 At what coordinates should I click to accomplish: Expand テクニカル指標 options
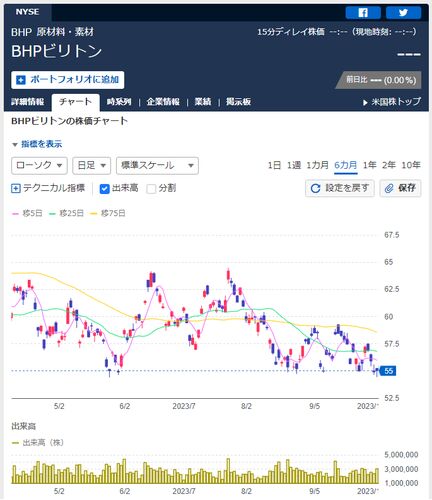(x=48, y=188)
